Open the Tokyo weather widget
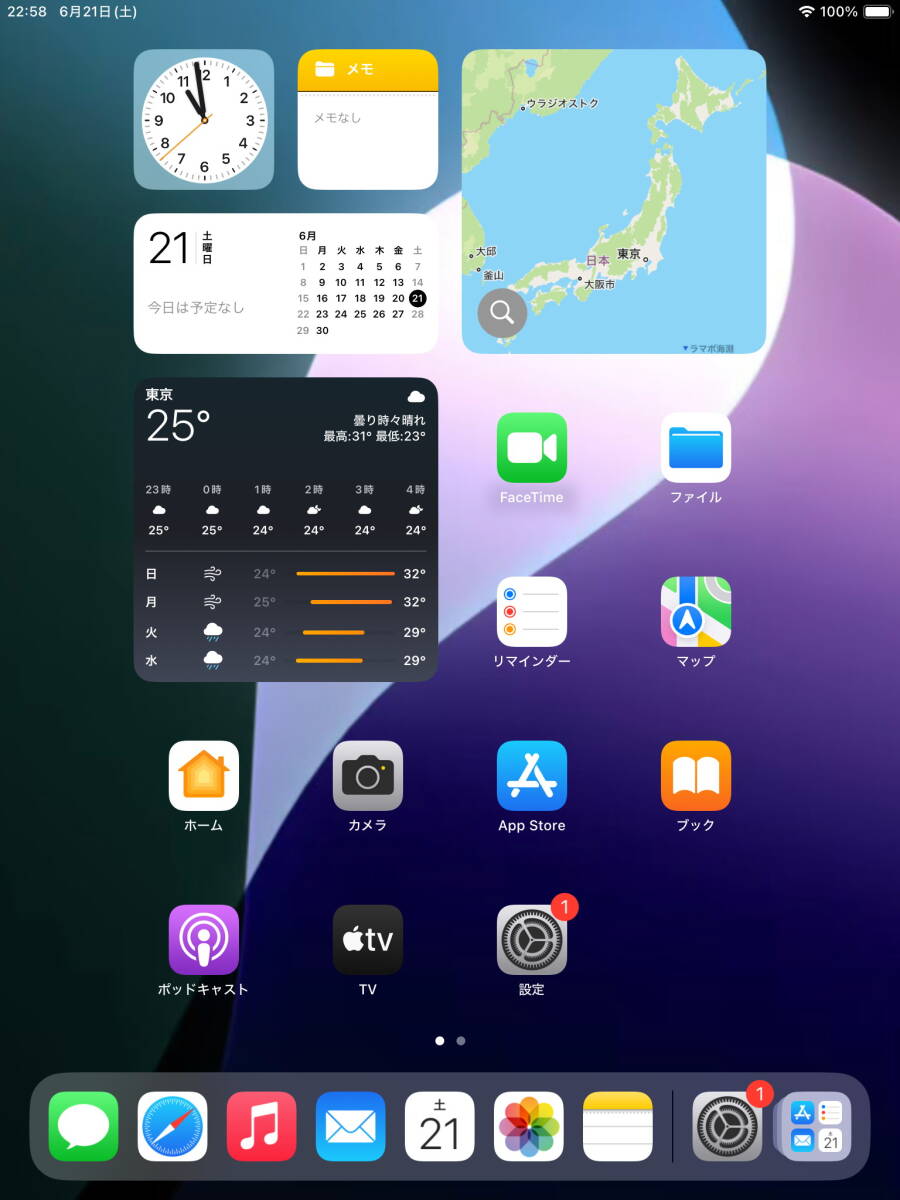The height and width of the screenshot is (1200, 900). coord(285,529)
